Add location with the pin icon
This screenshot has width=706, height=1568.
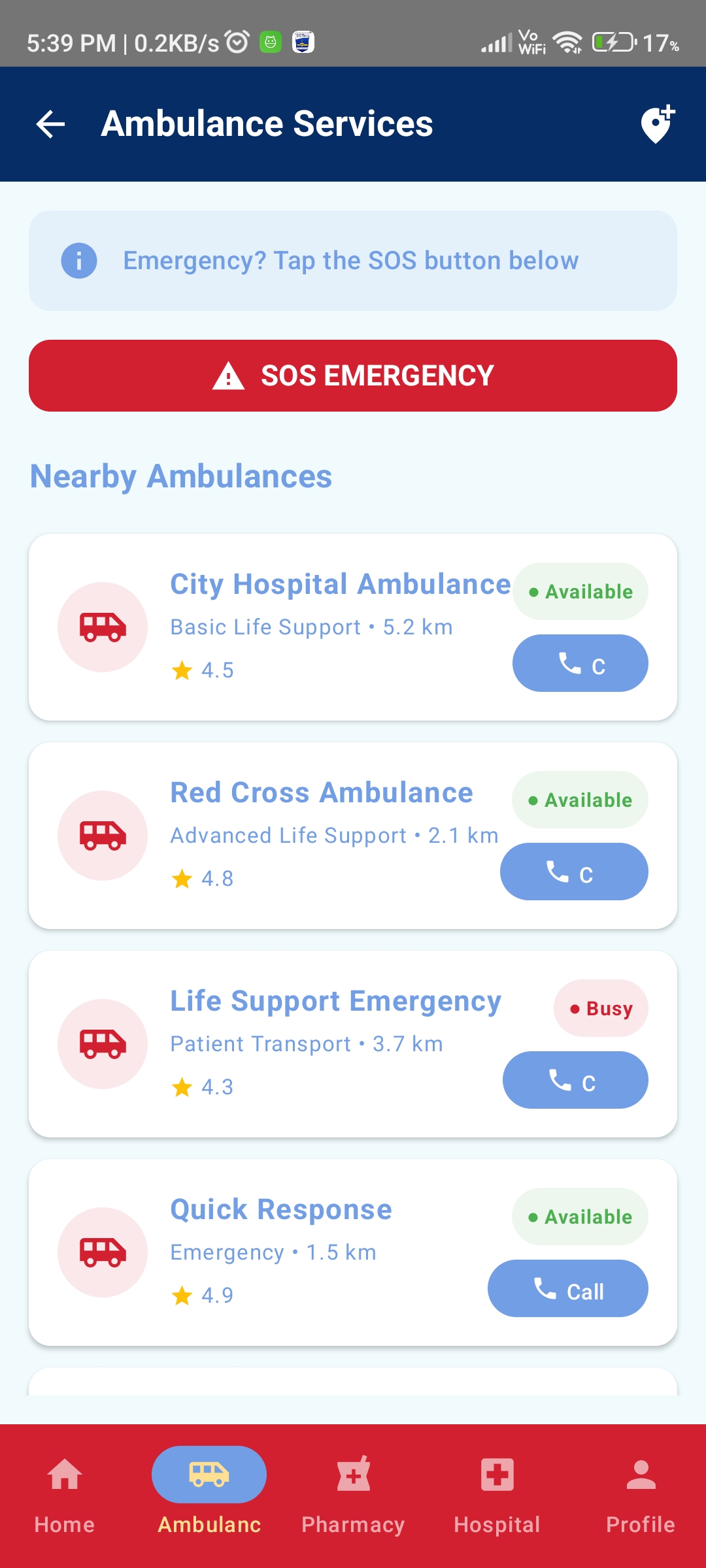click(657, 124)
